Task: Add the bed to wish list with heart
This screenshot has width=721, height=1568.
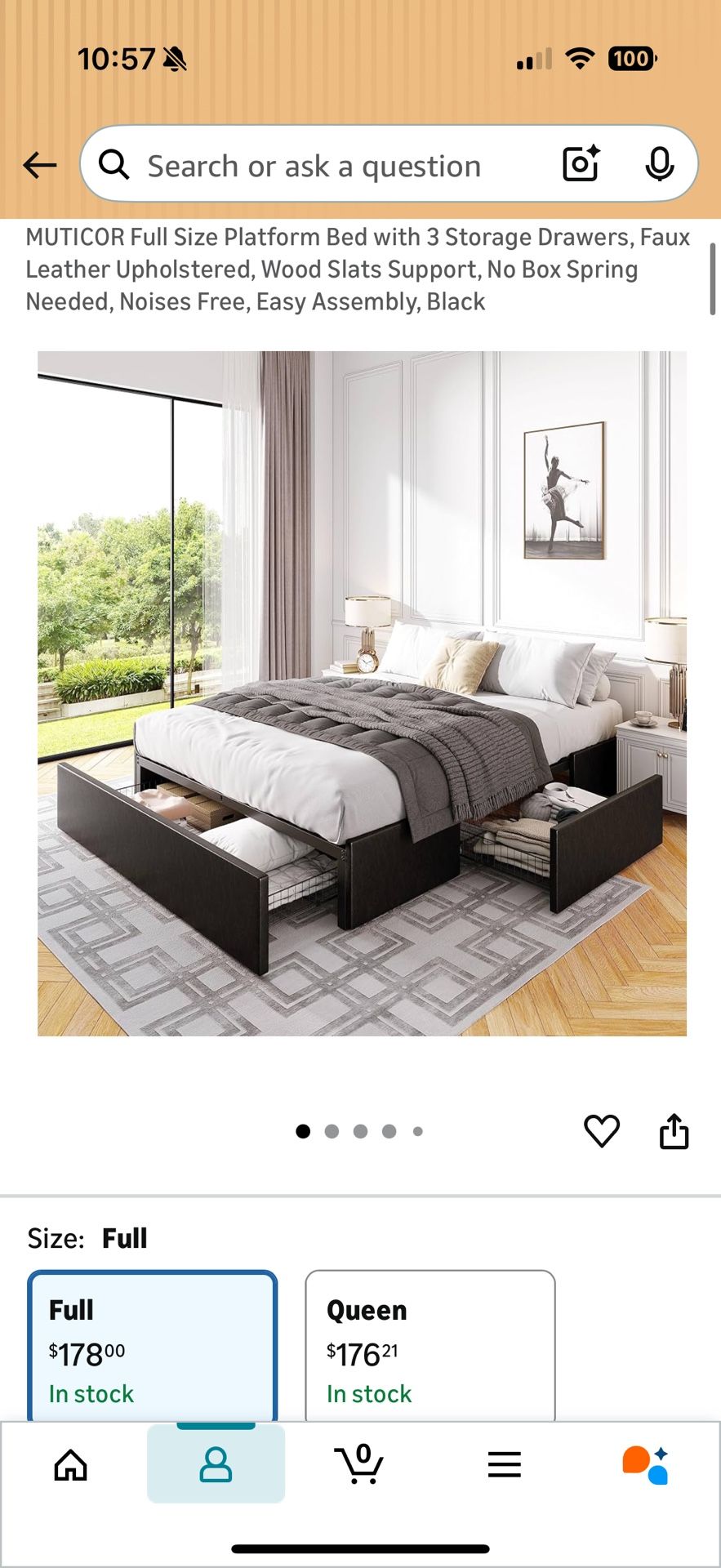Action: click(x=602, y=1131)
